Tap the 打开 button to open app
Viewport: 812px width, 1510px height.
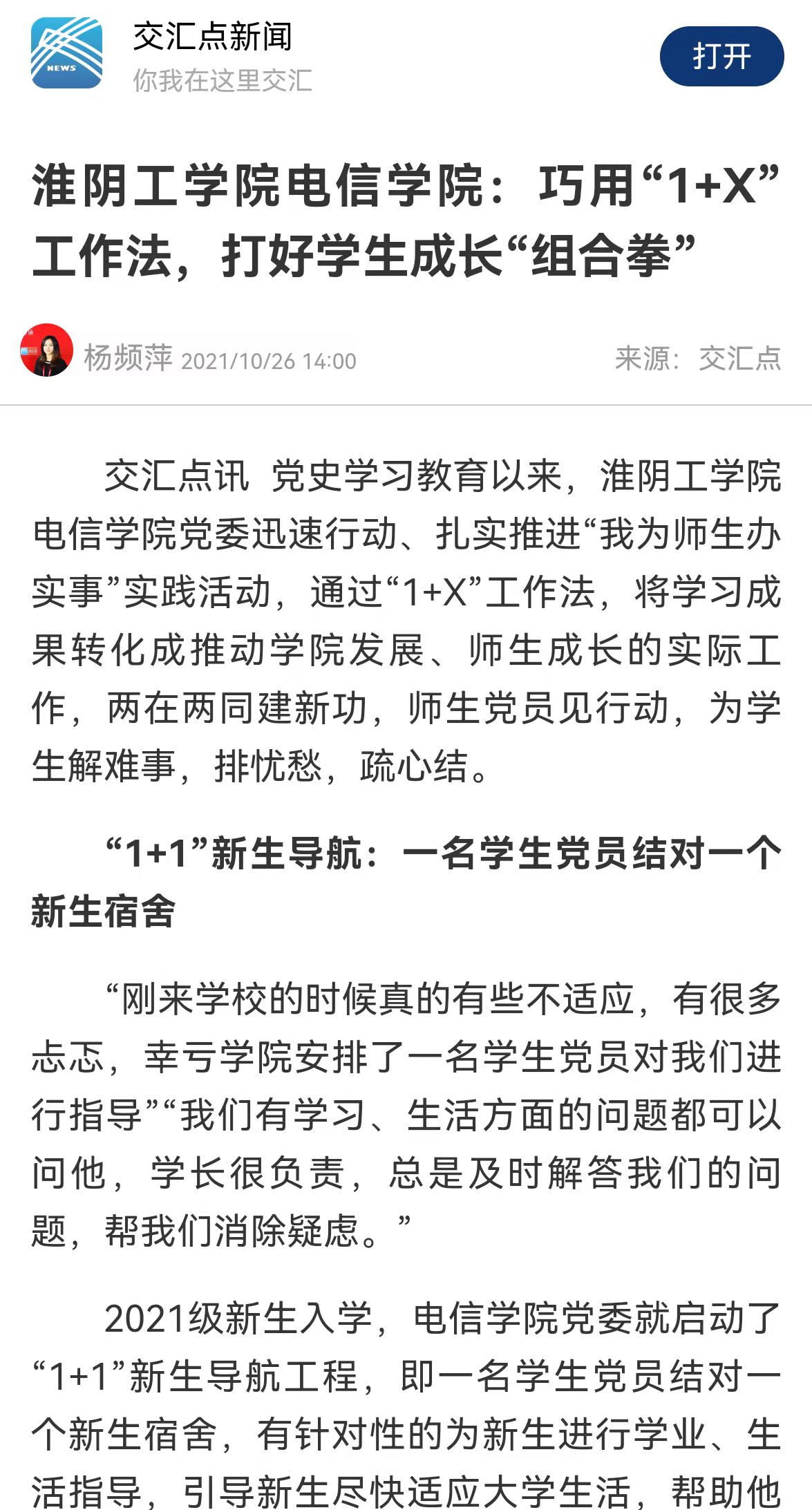pos(721,57)
